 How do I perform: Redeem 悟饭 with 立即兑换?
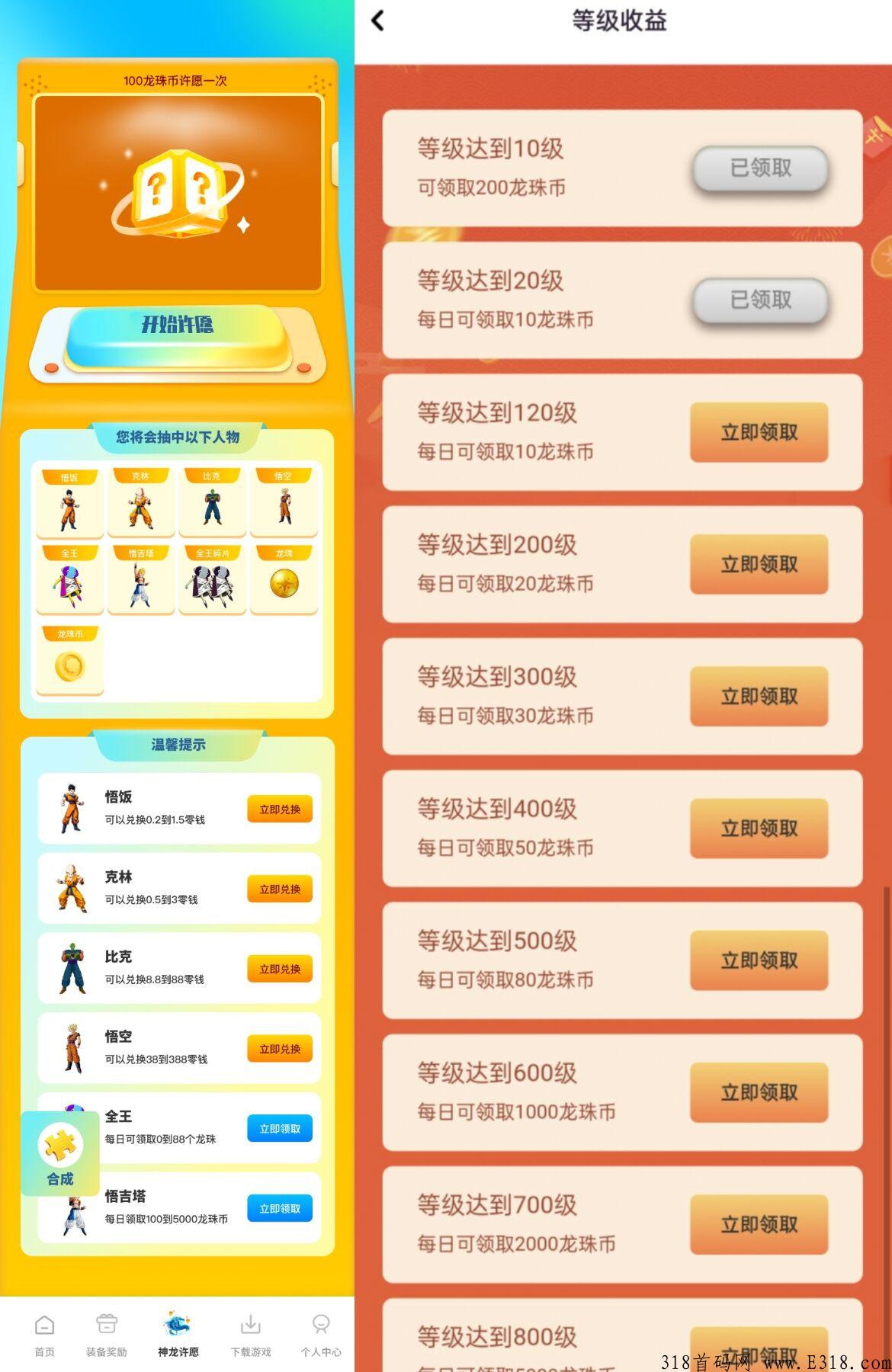coord(280,809)
